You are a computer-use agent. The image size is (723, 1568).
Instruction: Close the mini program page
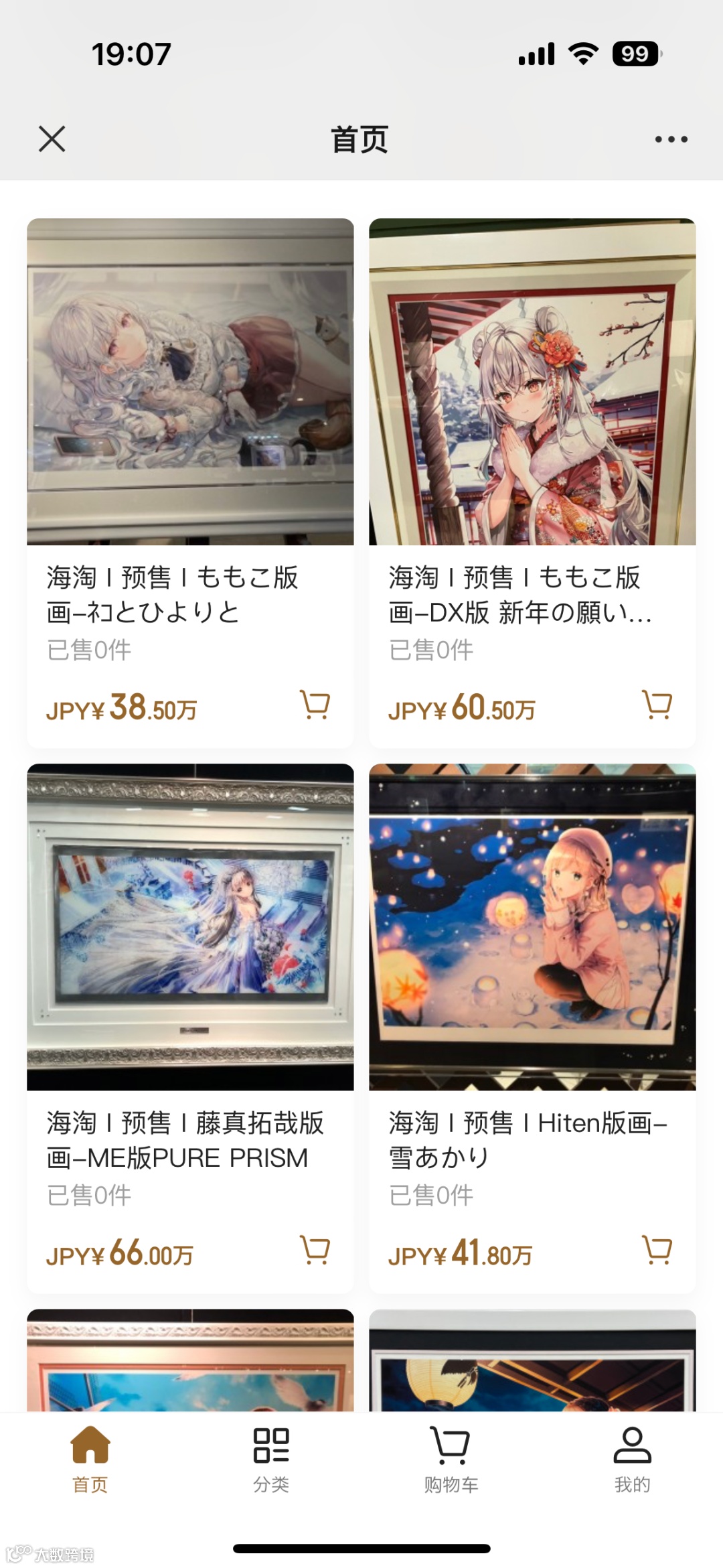pos(52,139)
